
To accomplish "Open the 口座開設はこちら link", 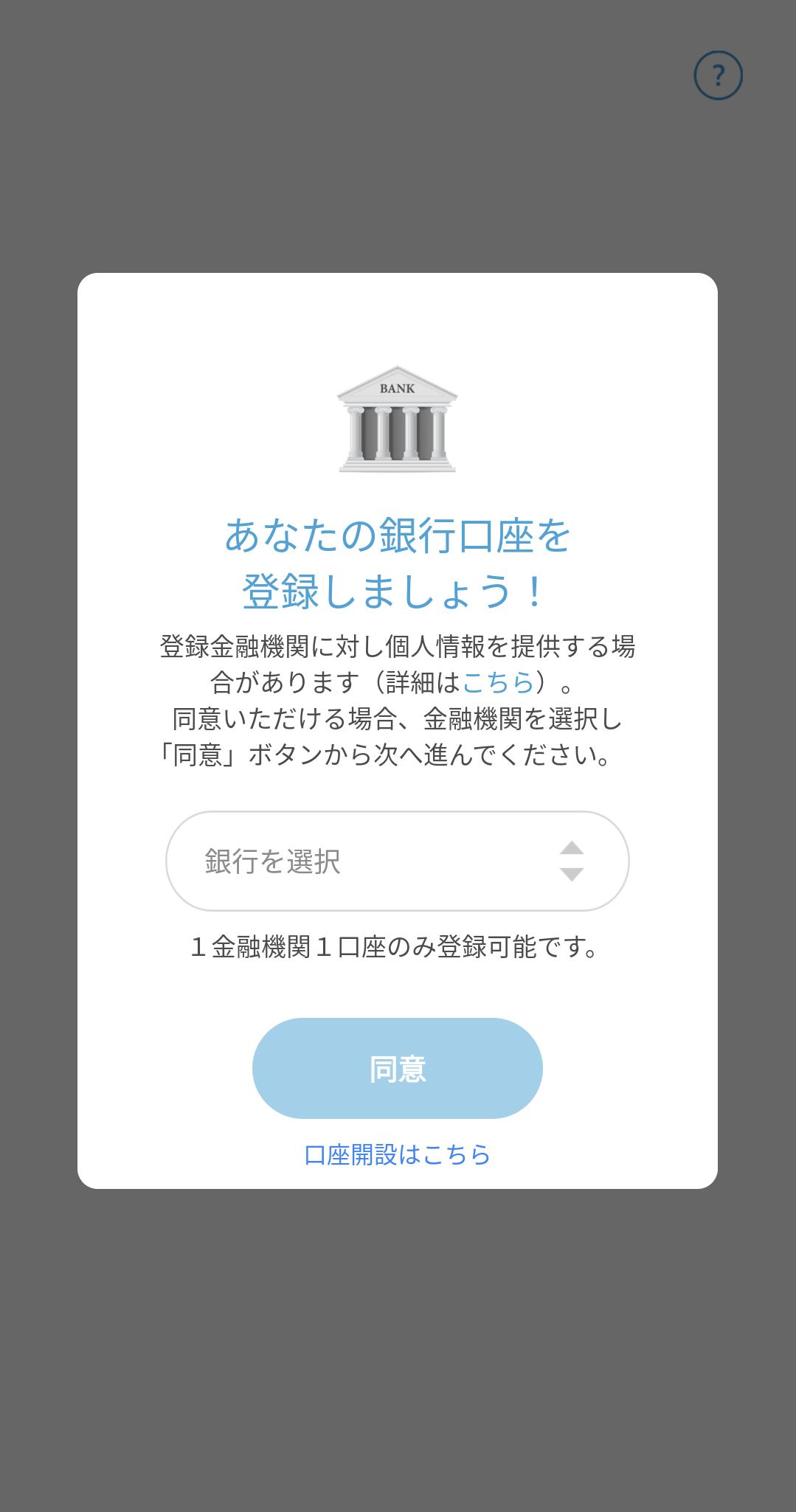I will pos(398,1154).
